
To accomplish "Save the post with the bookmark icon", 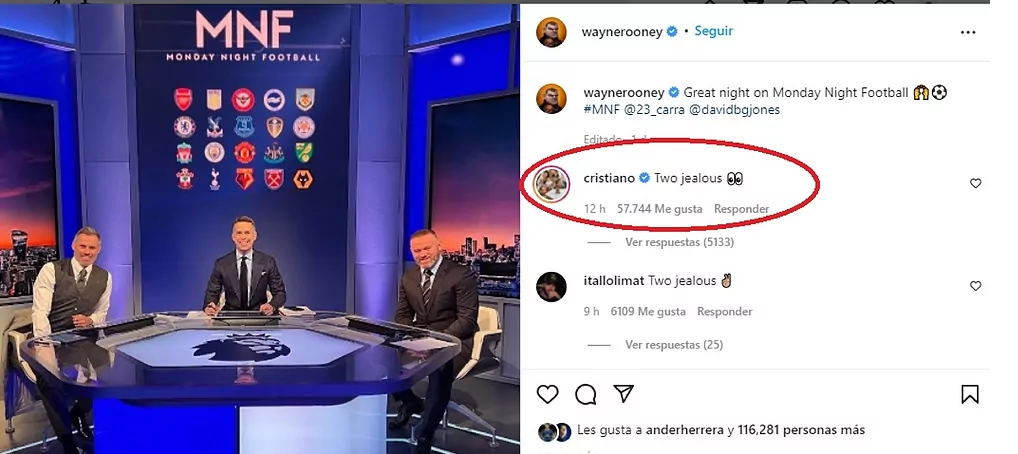I will (x=969, y=394).
